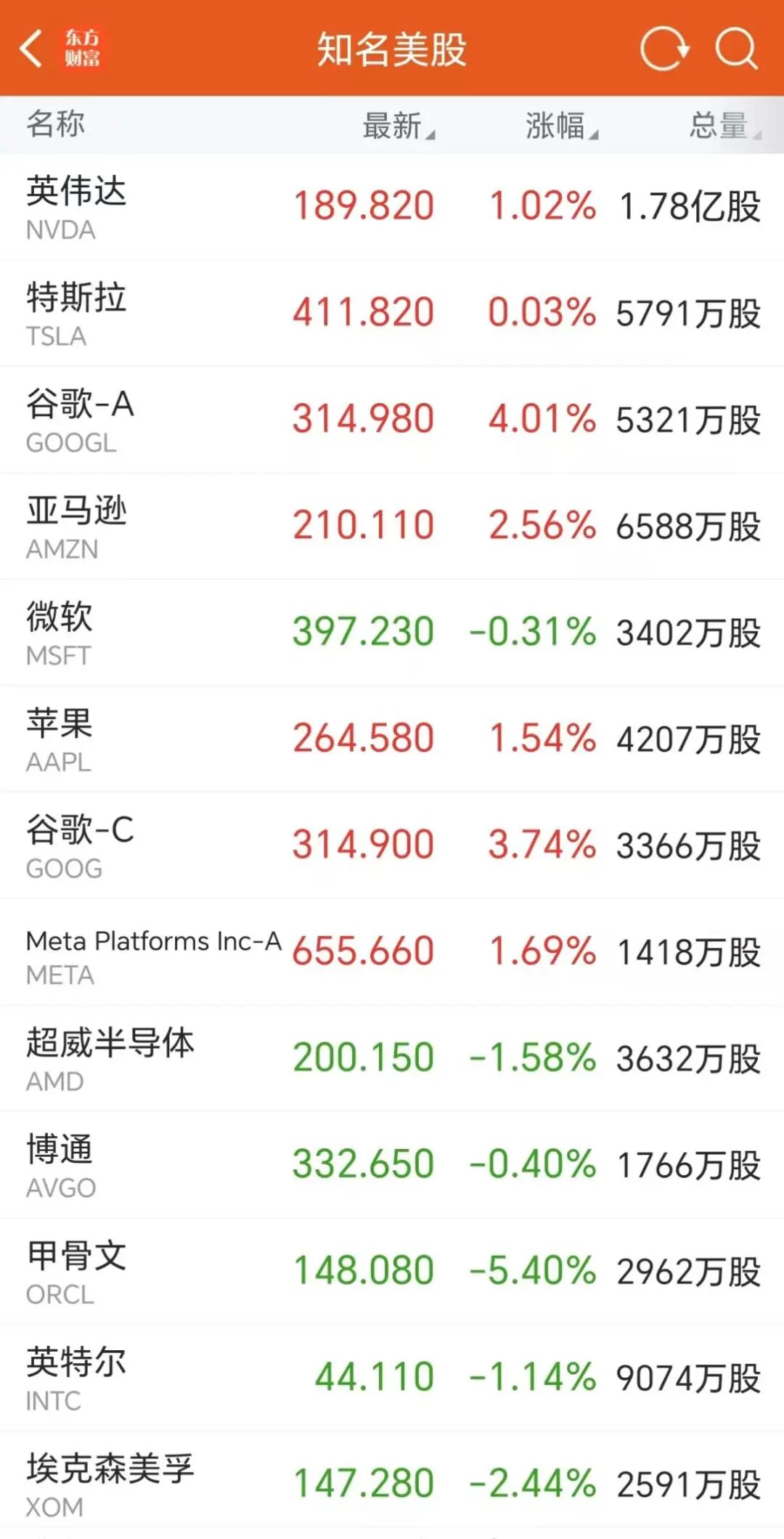The image size is (784, 1539).
Task: View the 谷歌-C GOOG row
Action: click(392, 845)
